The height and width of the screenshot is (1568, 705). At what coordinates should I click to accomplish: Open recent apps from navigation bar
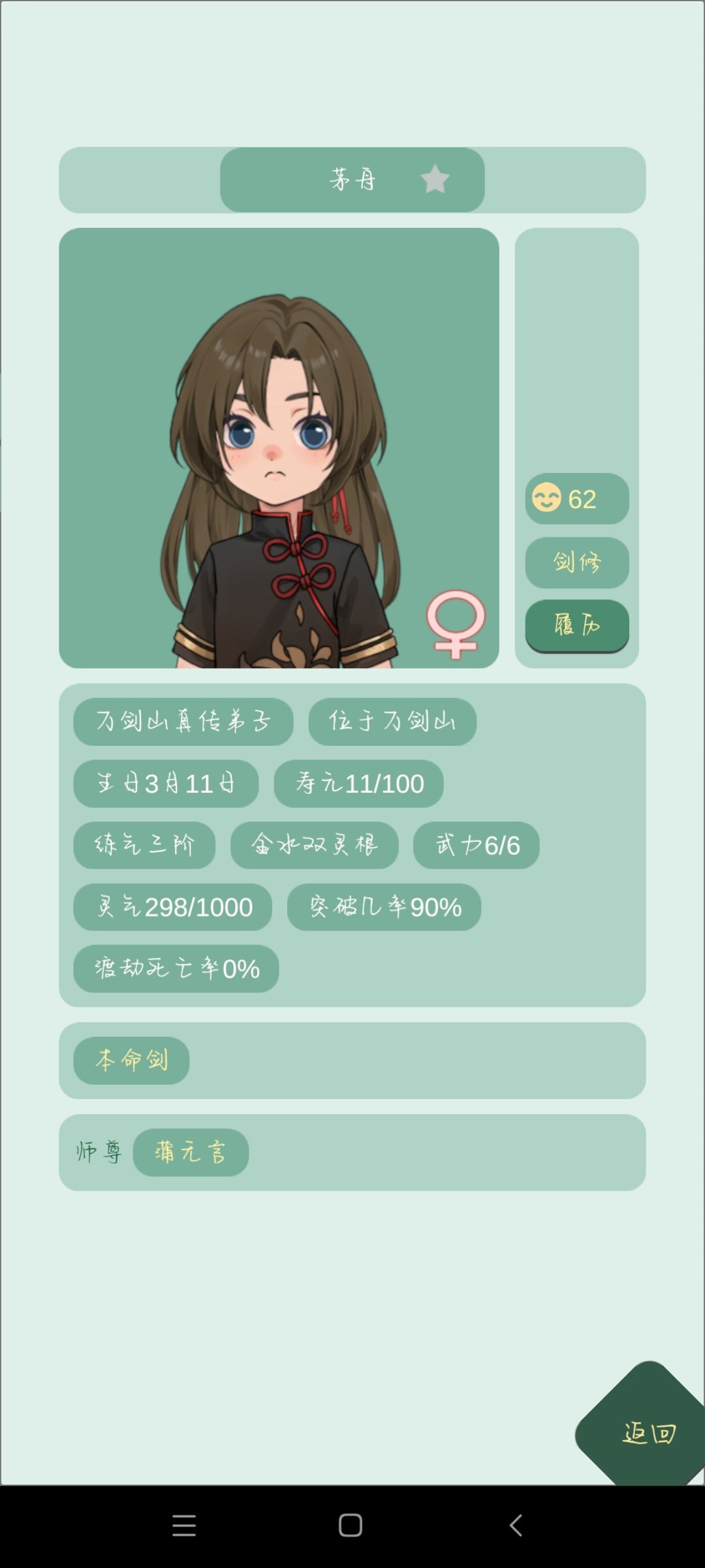pyautogui.click(x=184, y=1526)
